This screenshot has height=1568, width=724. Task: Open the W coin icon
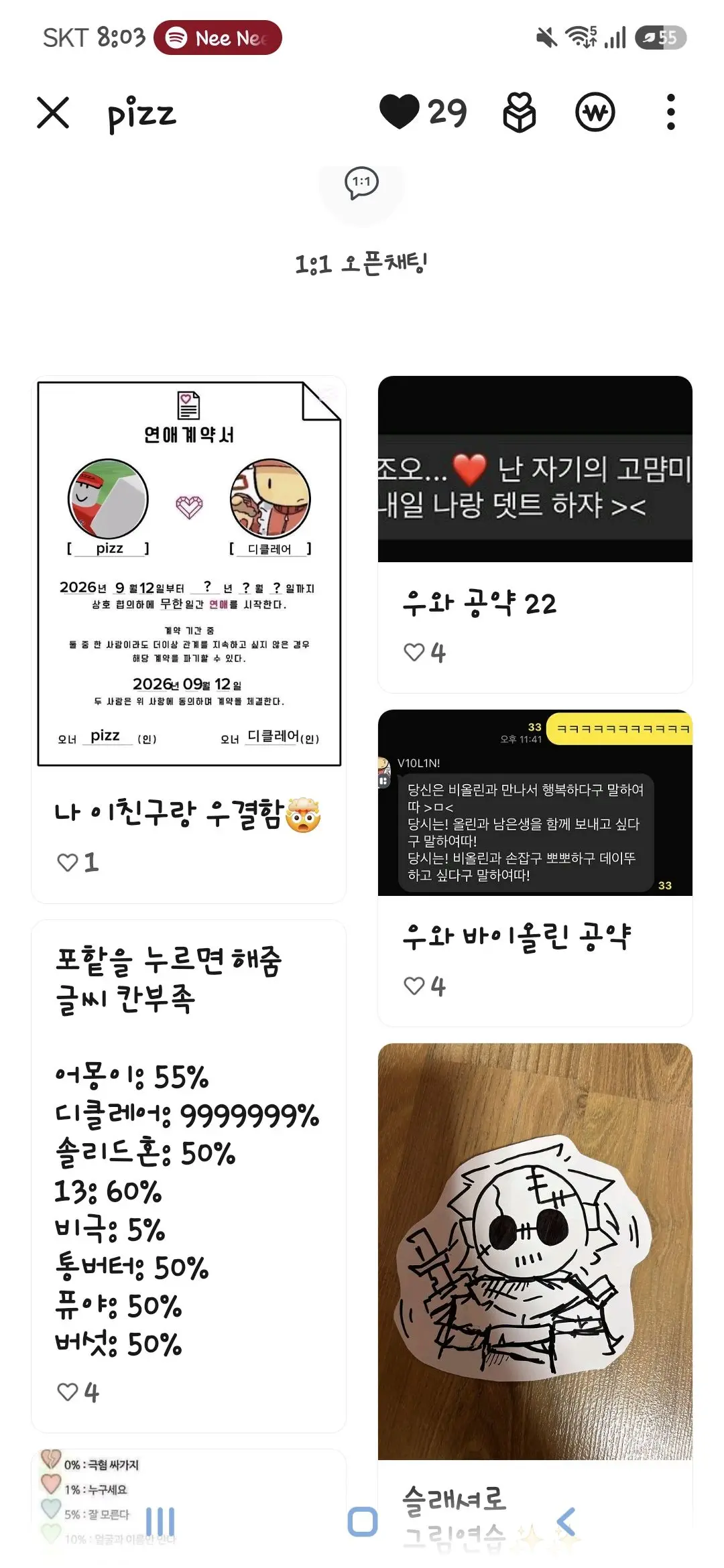(x=595, y=112)
